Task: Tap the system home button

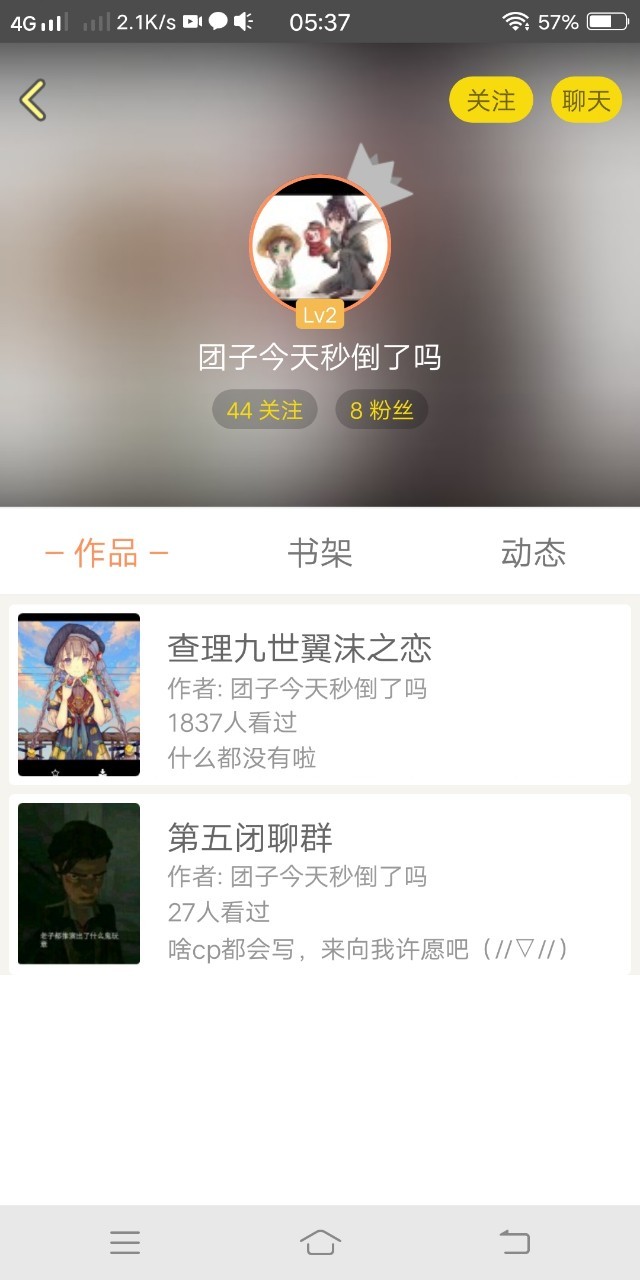Action: coord(320,1242)
